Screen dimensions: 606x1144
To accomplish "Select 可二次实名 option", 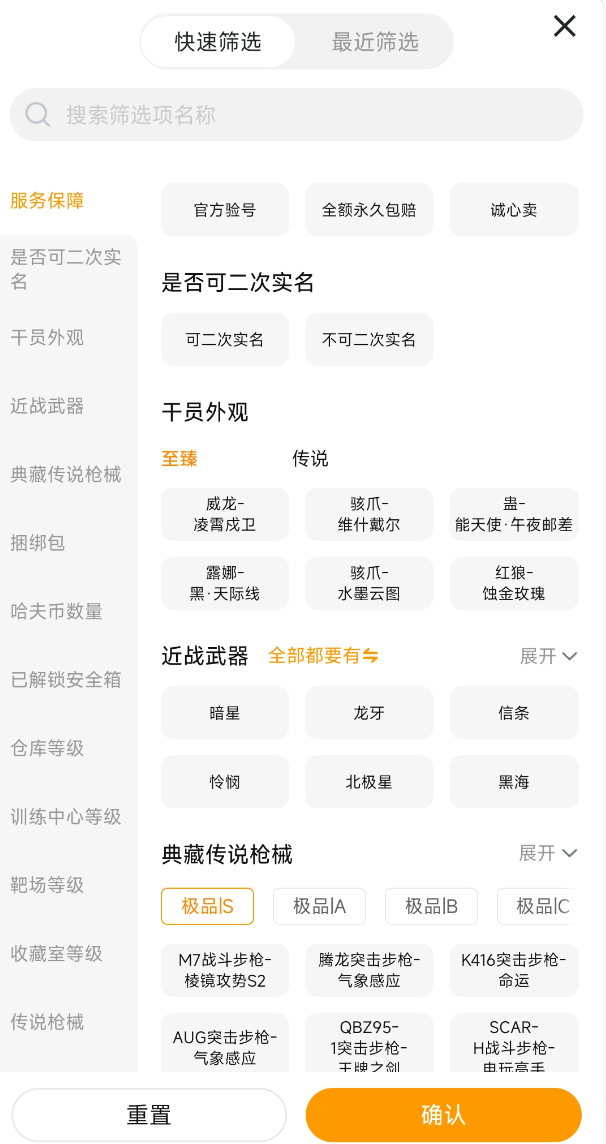I will coord(225,340).
